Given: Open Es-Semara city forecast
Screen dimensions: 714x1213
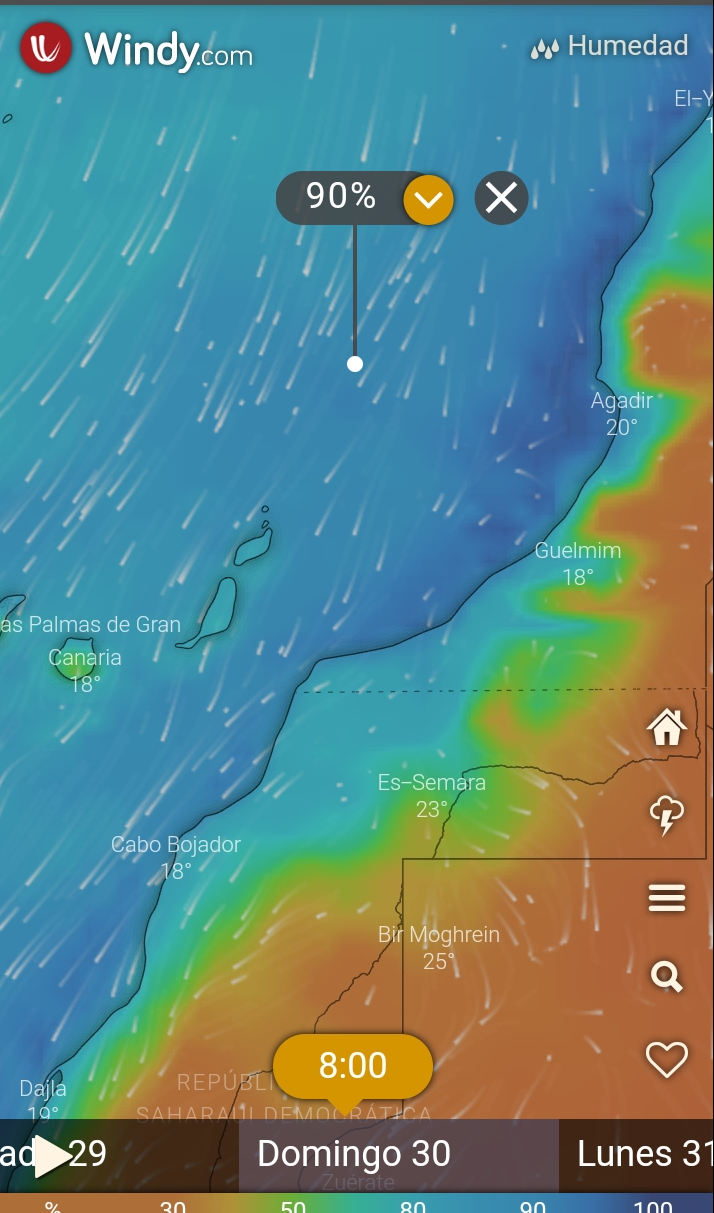Looking at the screenshot, I should (x=432, y=795).
